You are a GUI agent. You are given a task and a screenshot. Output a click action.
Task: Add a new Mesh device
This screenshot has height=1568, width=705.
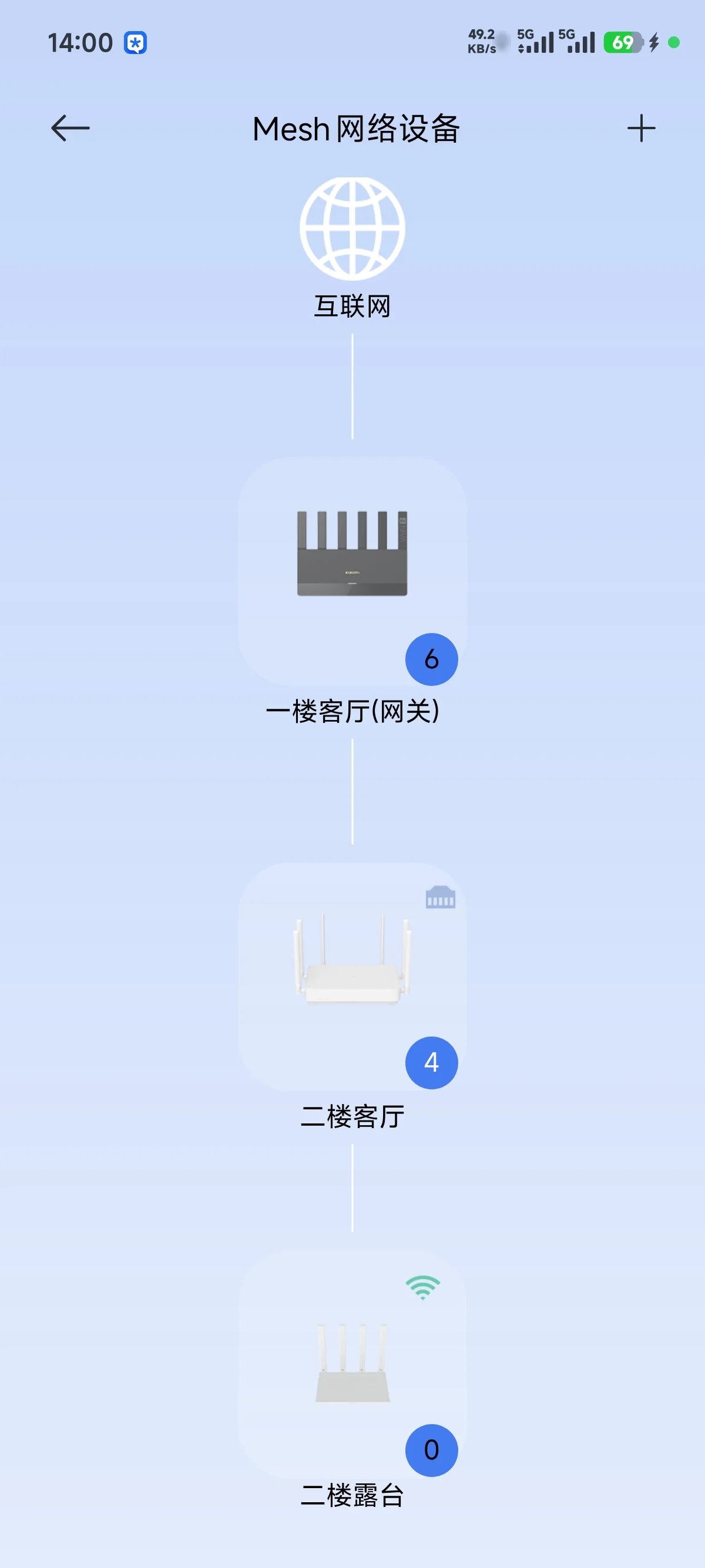point(641,129)
